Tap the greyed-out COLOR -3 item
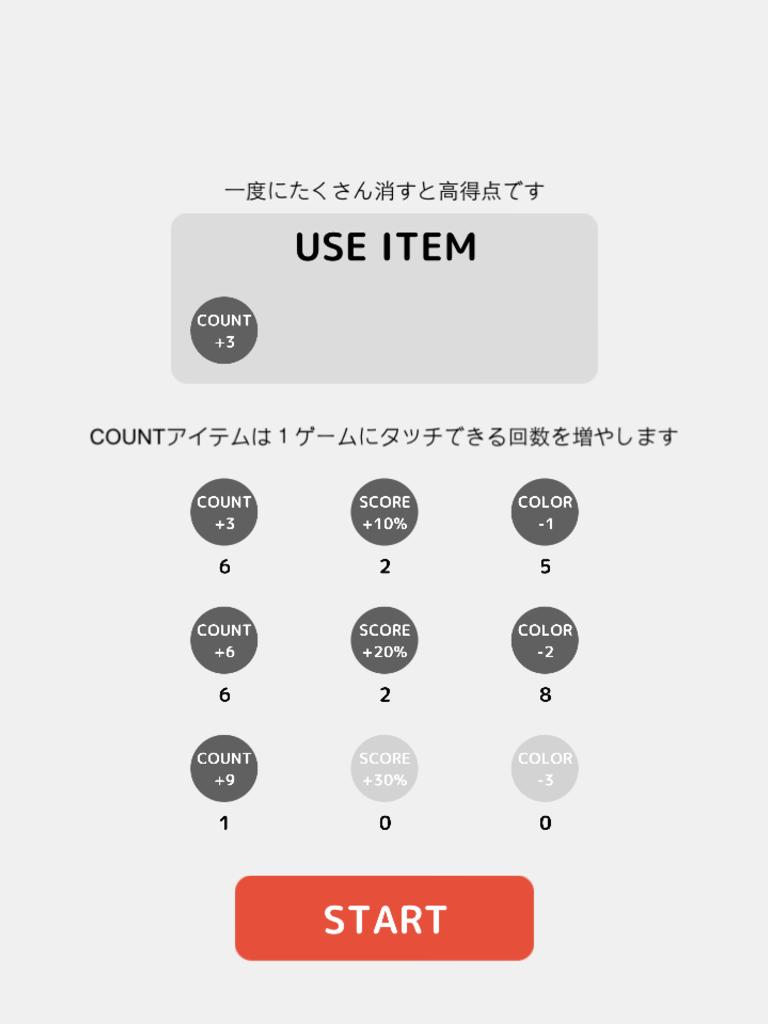This screenshot has height=1024, width=768. click(545, 768)
